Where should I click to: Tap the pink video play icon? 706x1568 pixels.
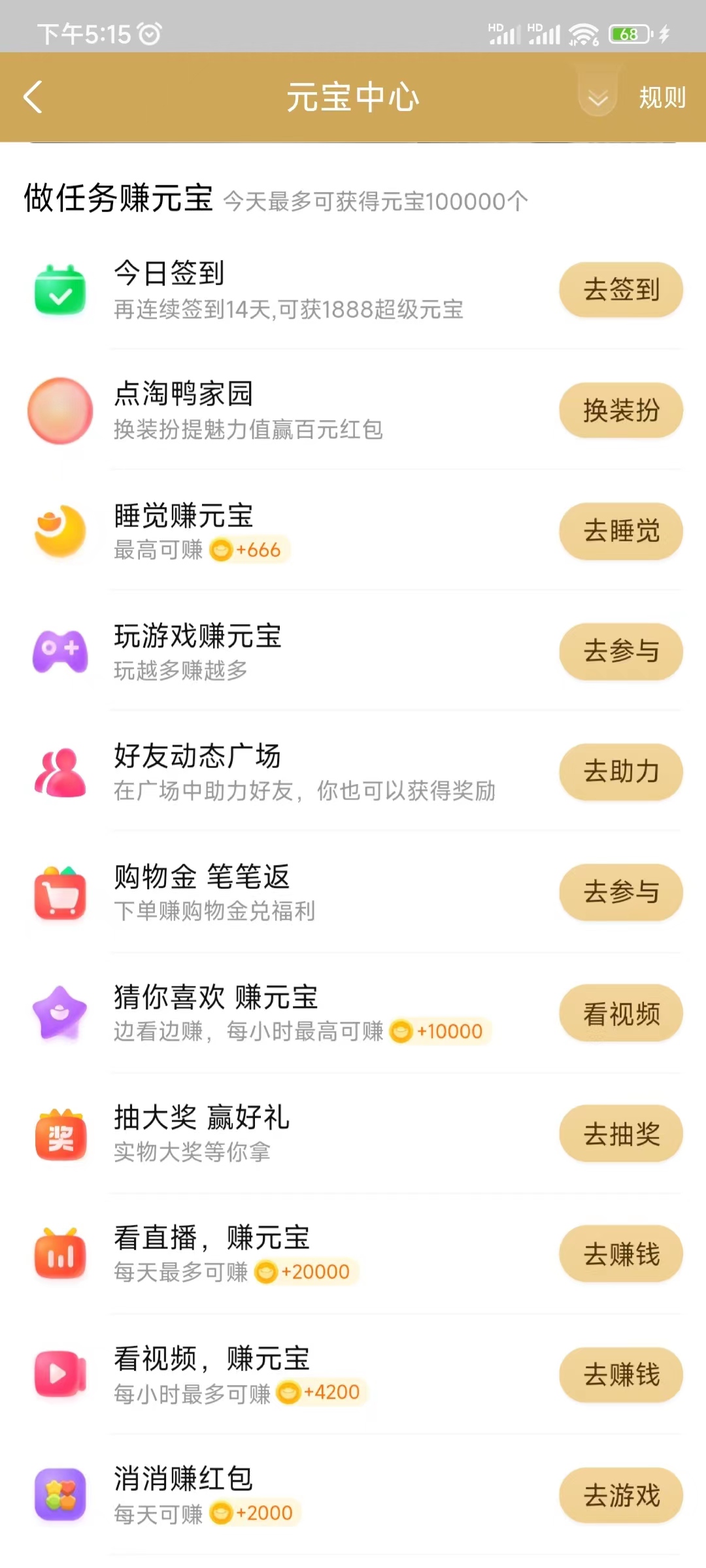click(x=61, y=1375)
